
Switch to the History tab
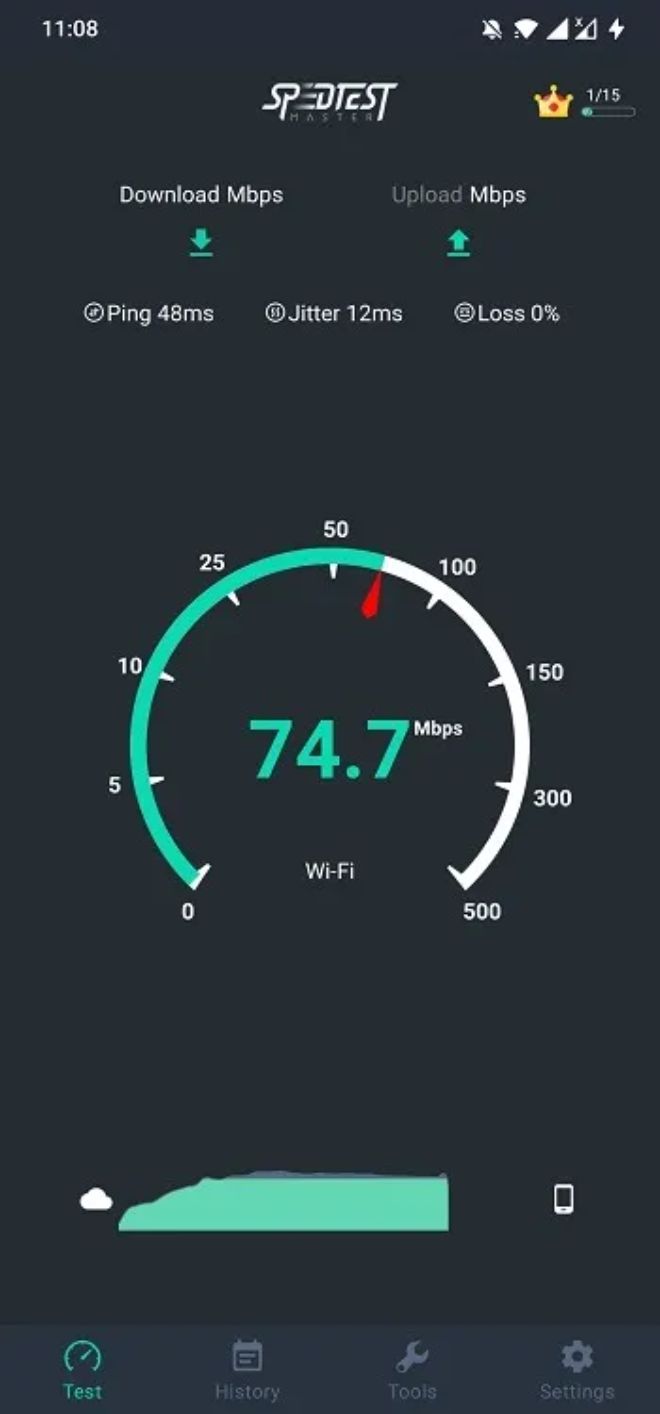pyautogui.click(x=247, y=1371)
